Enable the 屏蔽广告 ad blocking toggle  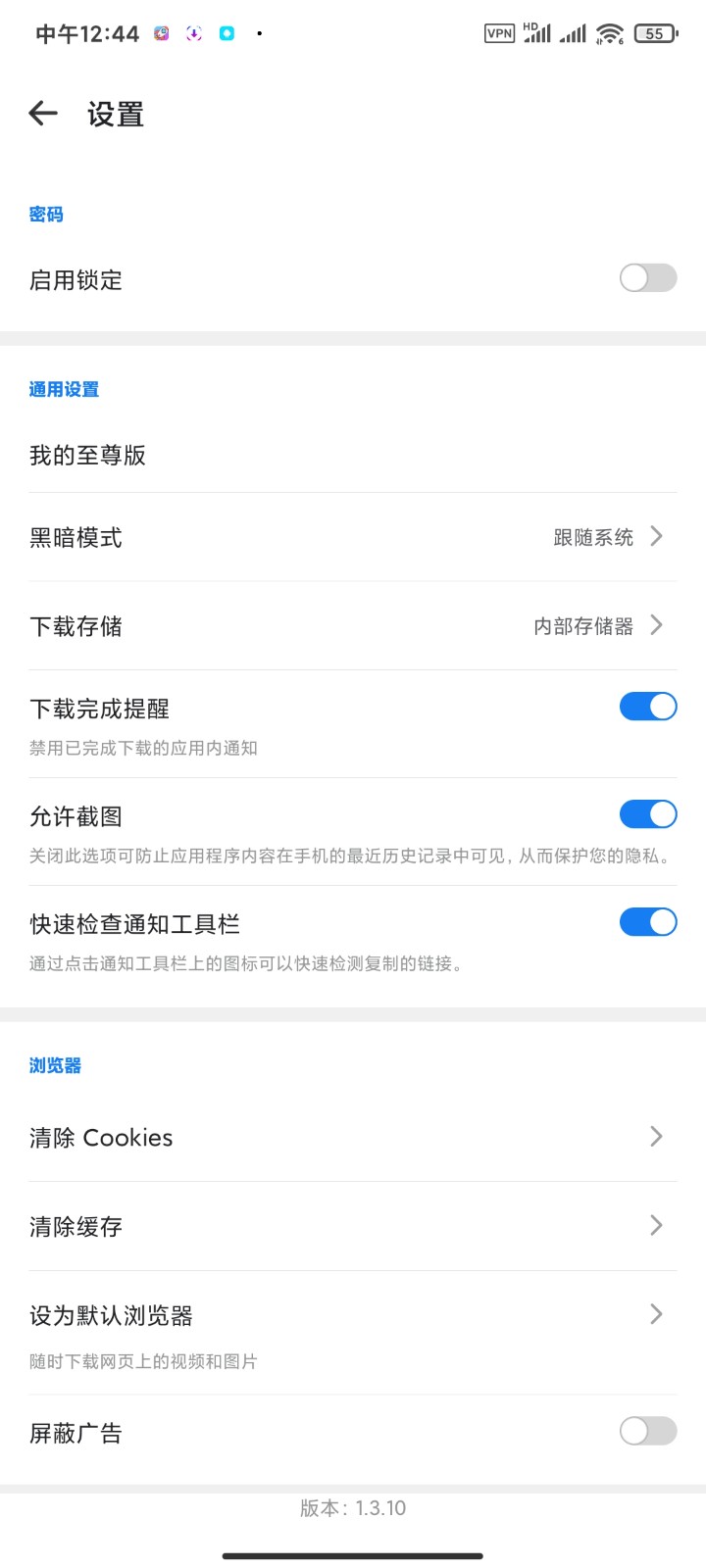648,1432
